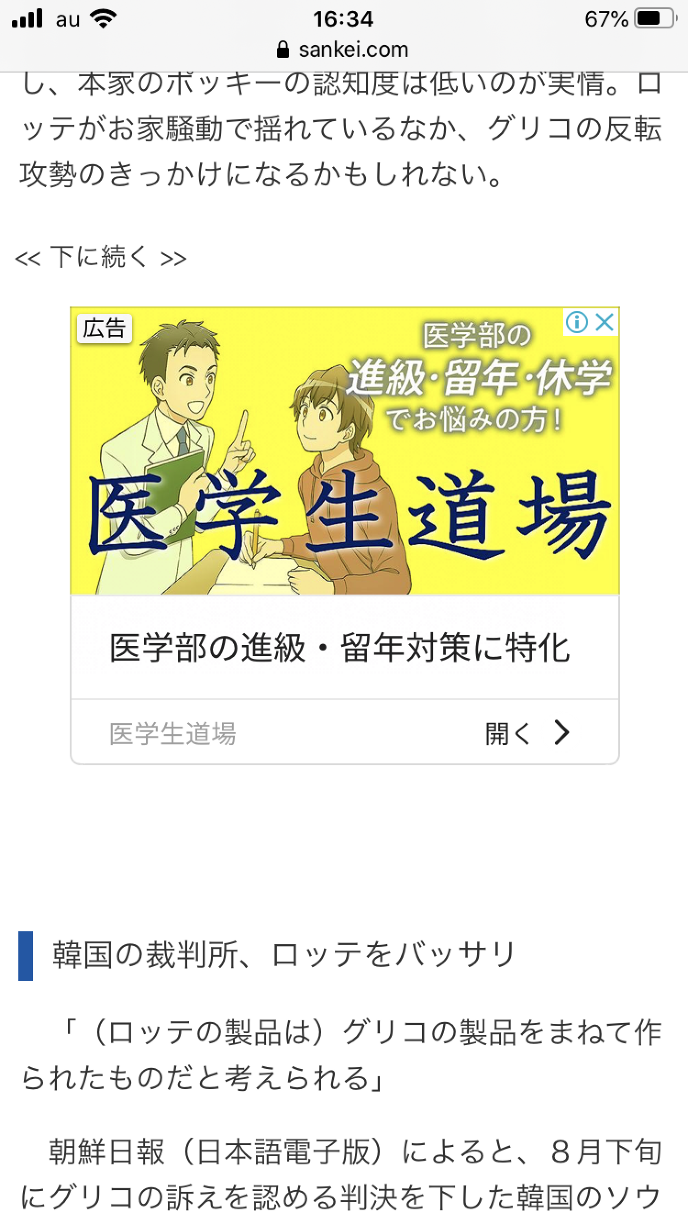Screen dimensions: 688x1224
Task: Open the ad headline 医学部の進級・留年対策に特化
Action: click(x=340, y=648)
